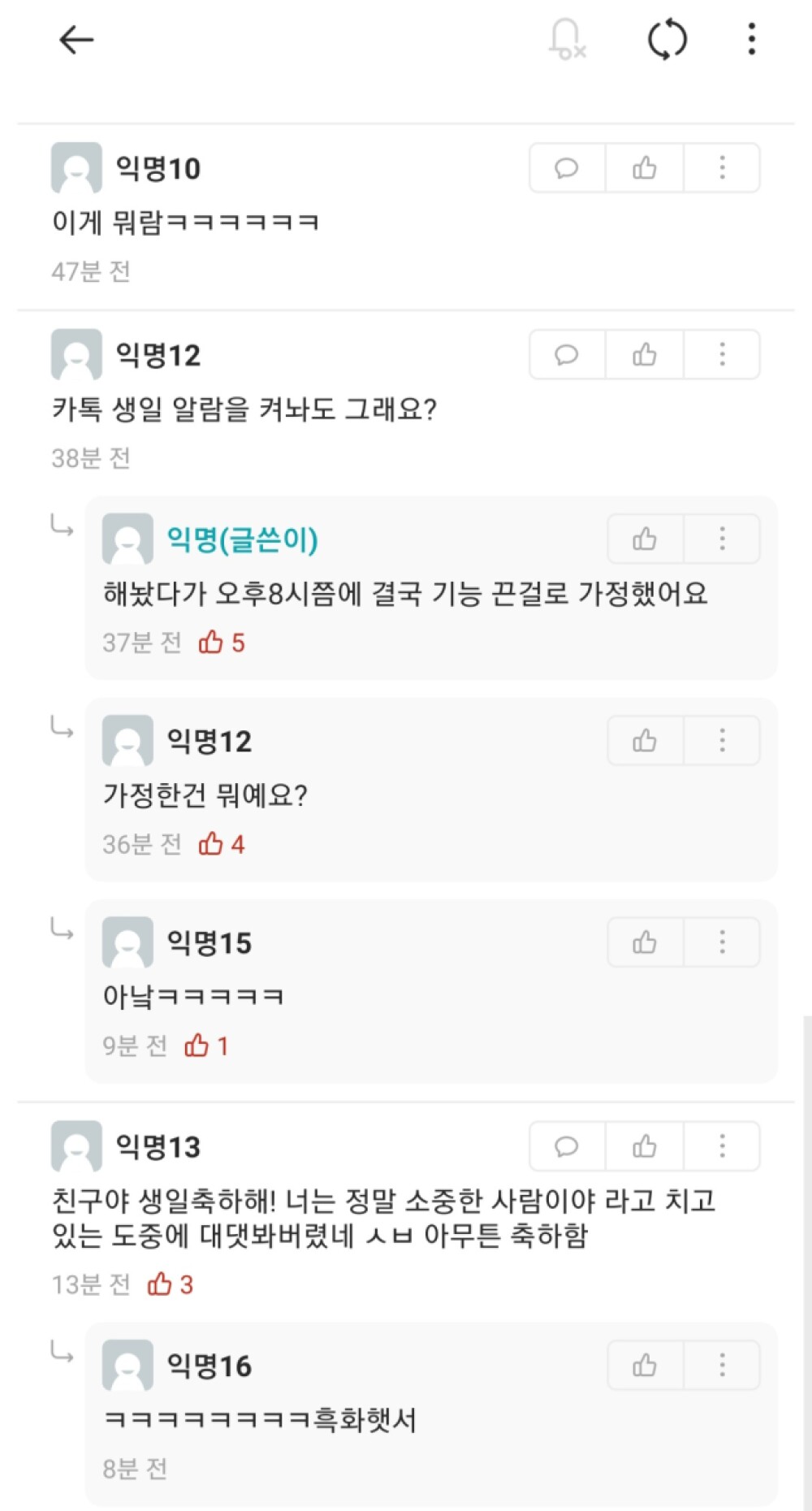Reply to 익명12's KakaoTalk birthday comment
Screen dimensions: 812x1511
click(x=567, y=354)
